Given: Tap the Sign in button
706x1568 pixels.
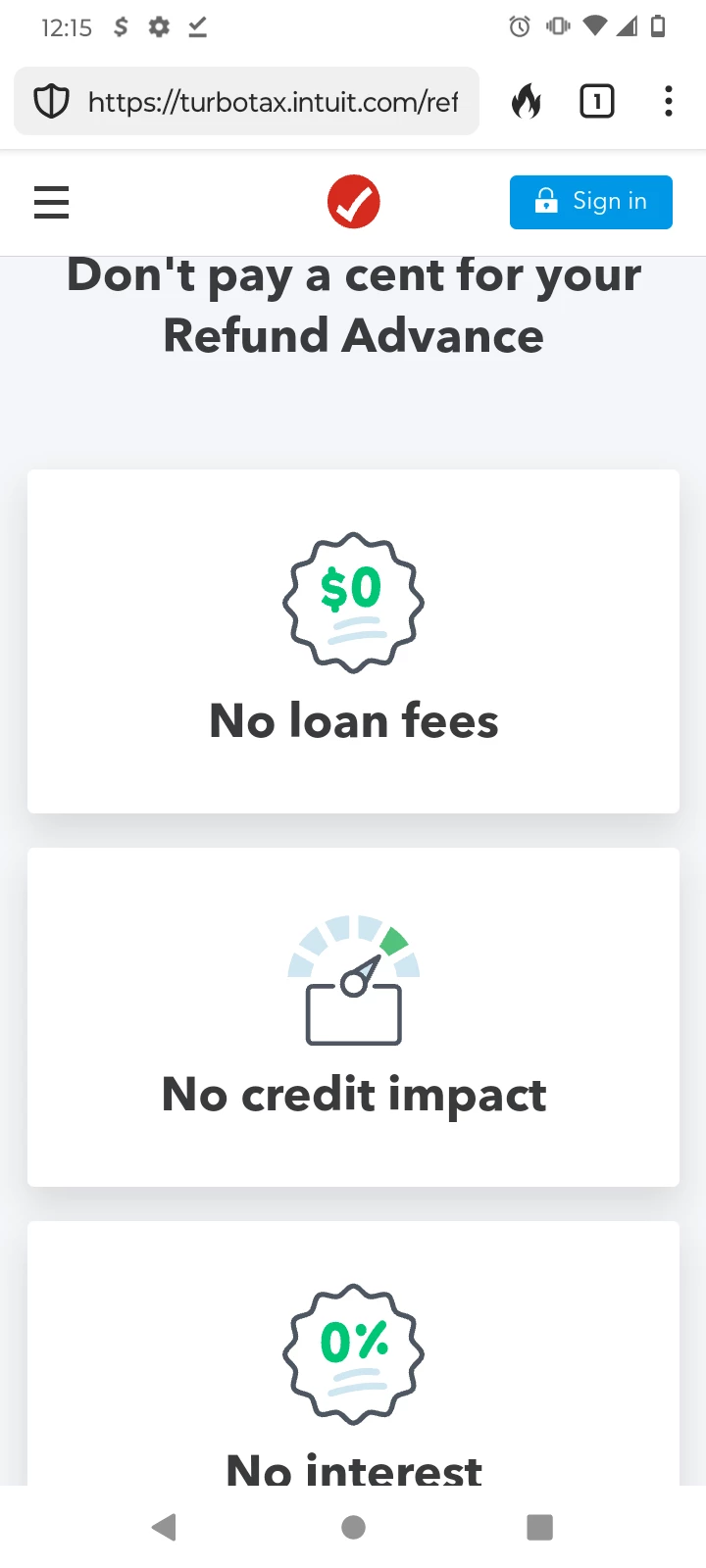Looking at the screenshot, I should point(590,202).
